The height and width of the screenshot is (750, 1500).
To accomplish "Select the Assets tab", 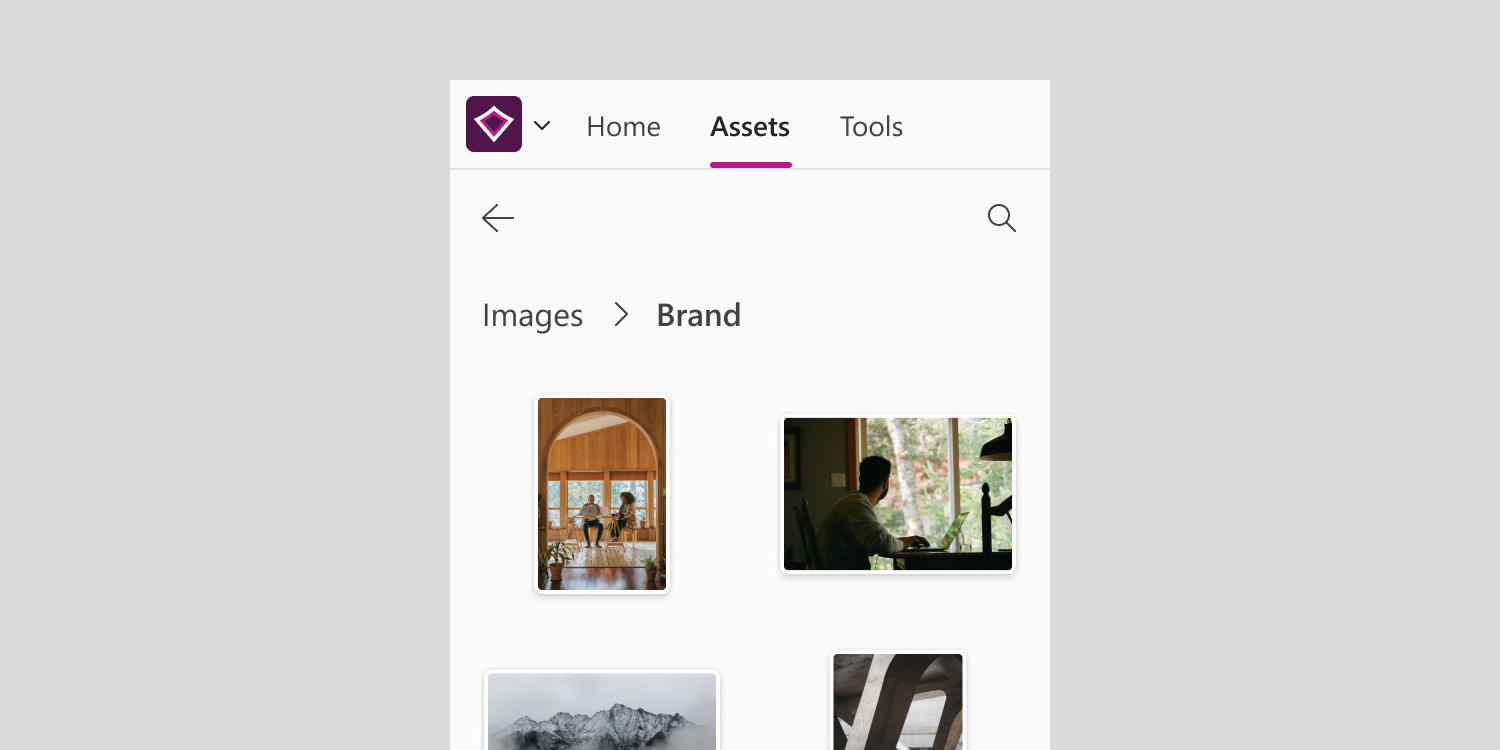I will 750,127.
